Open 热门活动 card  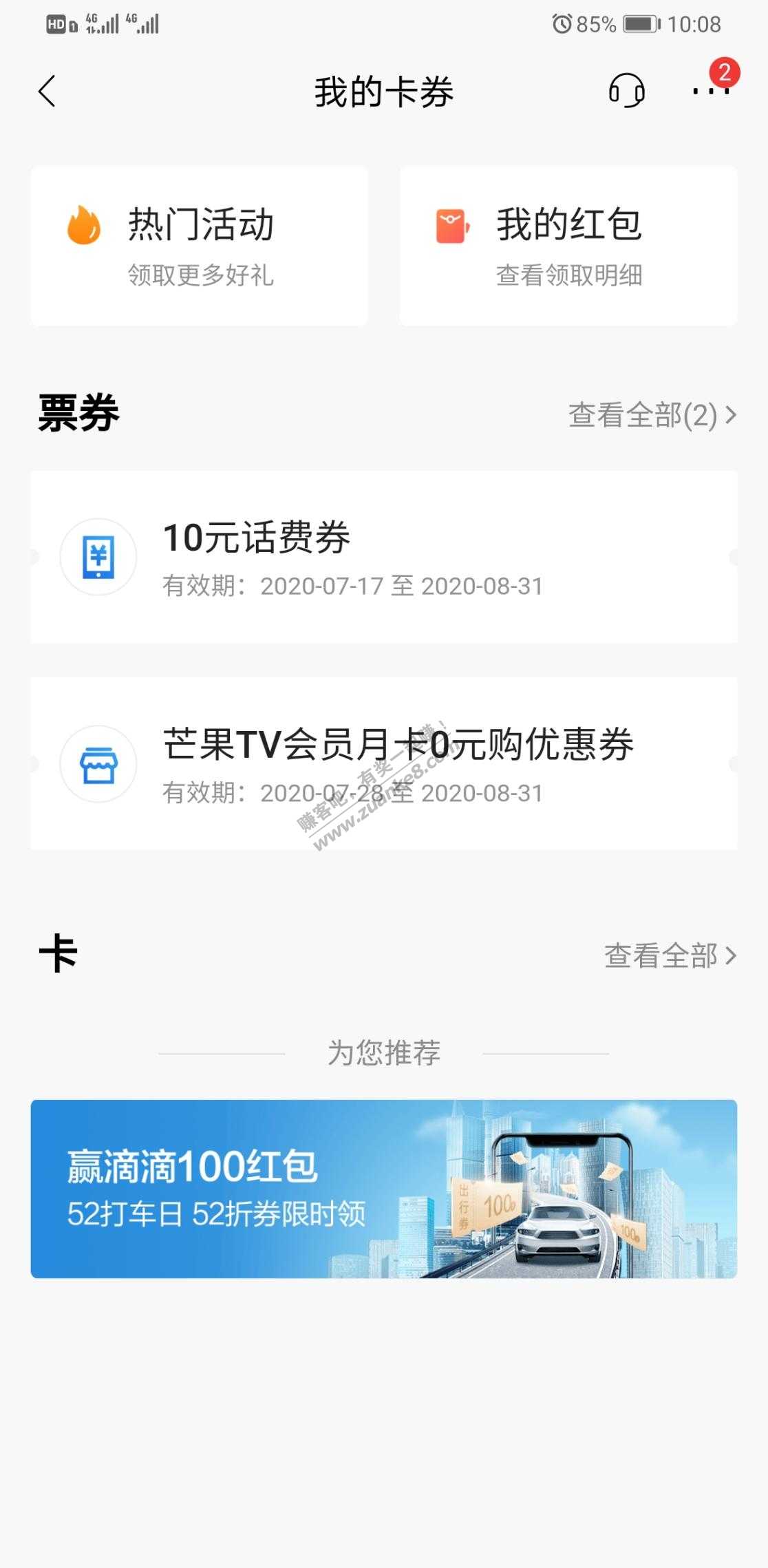click(199, 245)
